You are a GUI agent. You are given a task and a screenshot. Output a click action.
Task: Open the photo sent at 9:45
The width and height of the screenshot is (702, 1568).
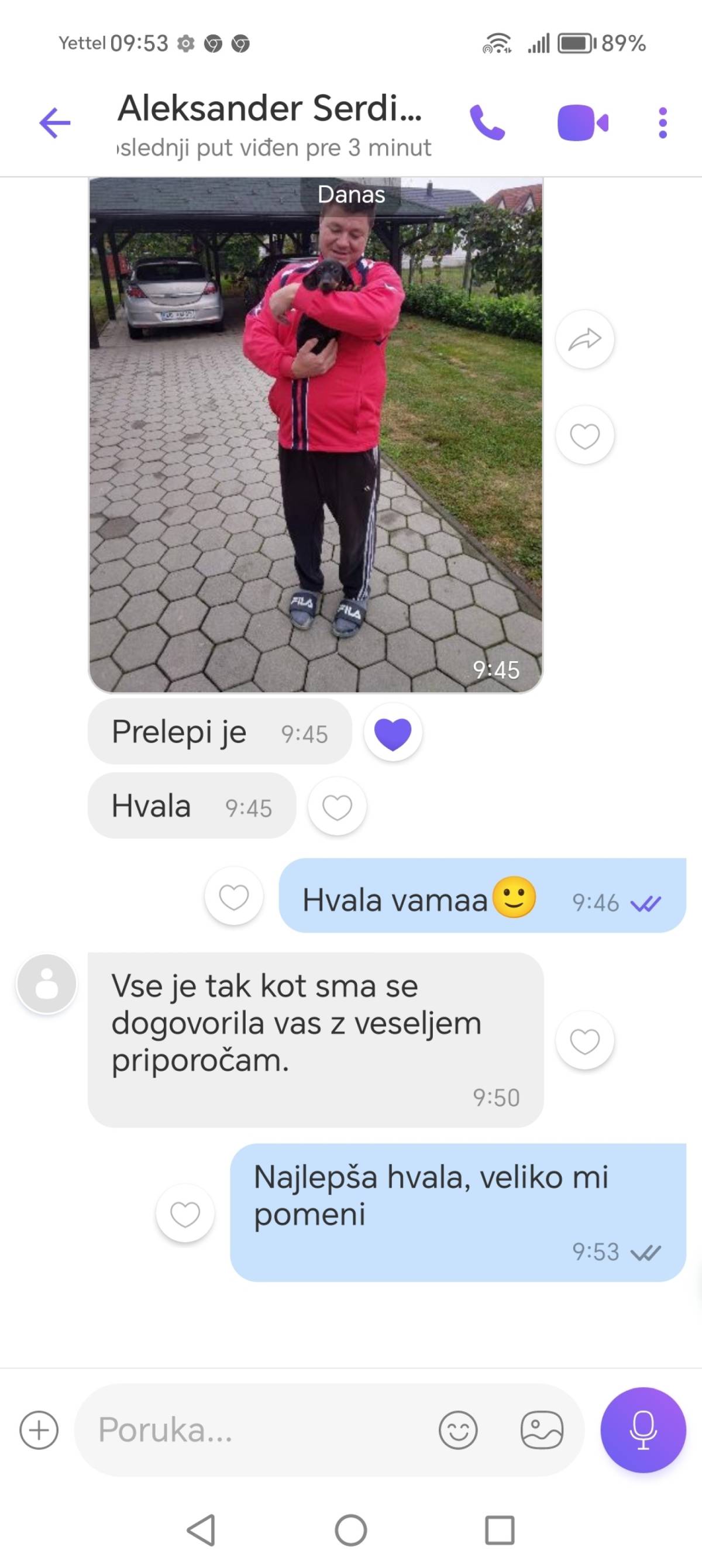tap(315, 435)
